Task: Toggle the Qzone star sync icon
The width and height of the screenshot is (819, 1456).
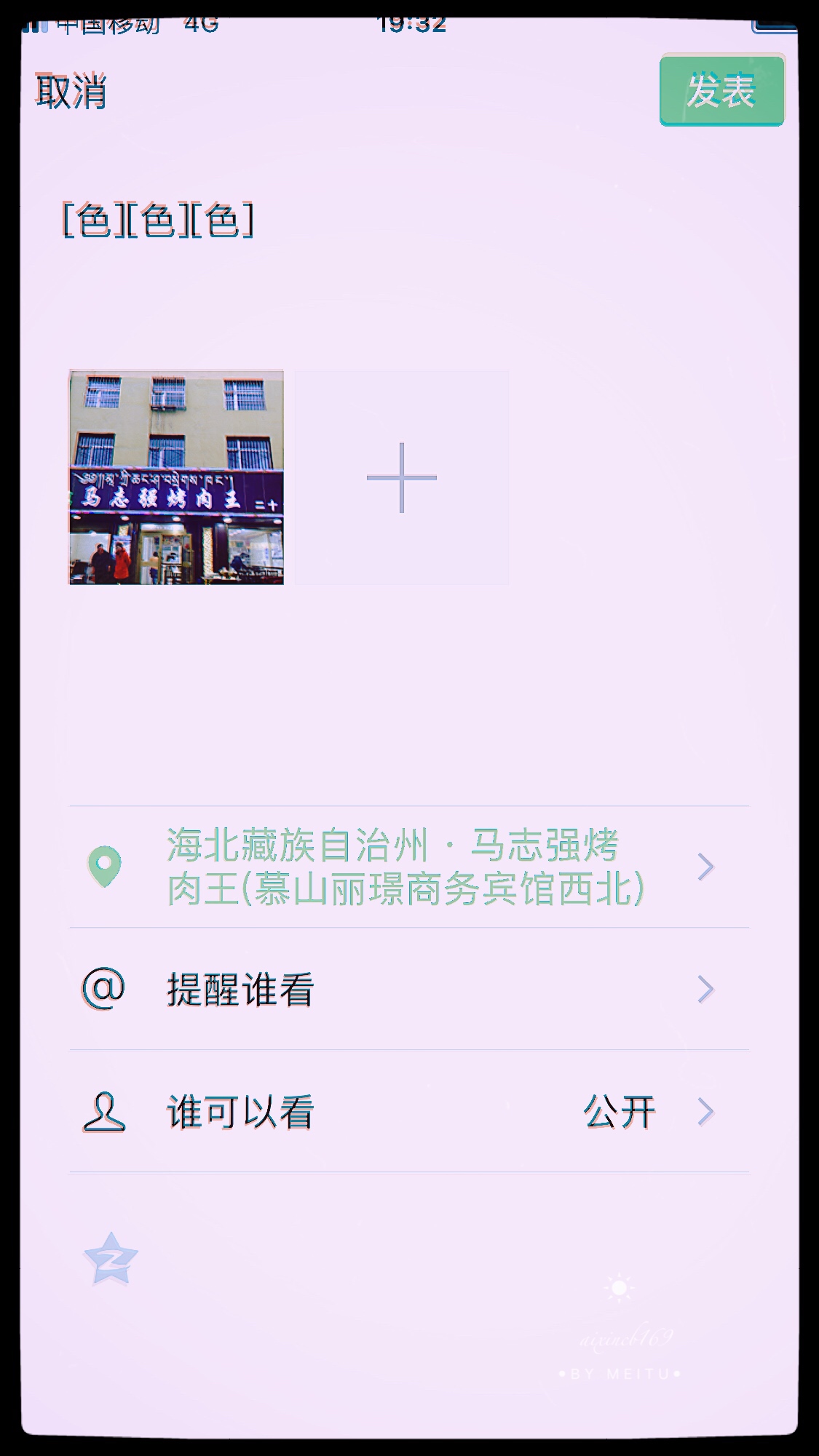Action: pos(111,1259)
